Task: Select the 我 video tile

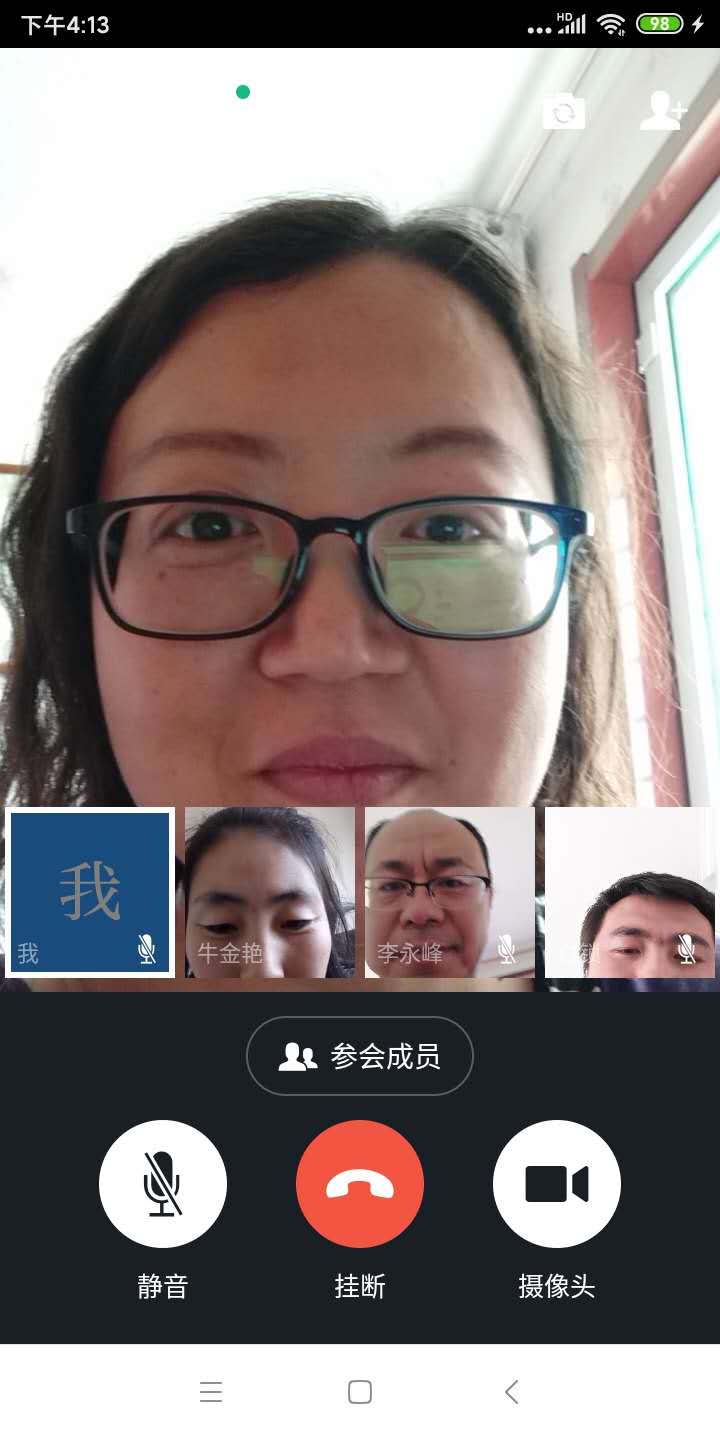Action: 90,892
